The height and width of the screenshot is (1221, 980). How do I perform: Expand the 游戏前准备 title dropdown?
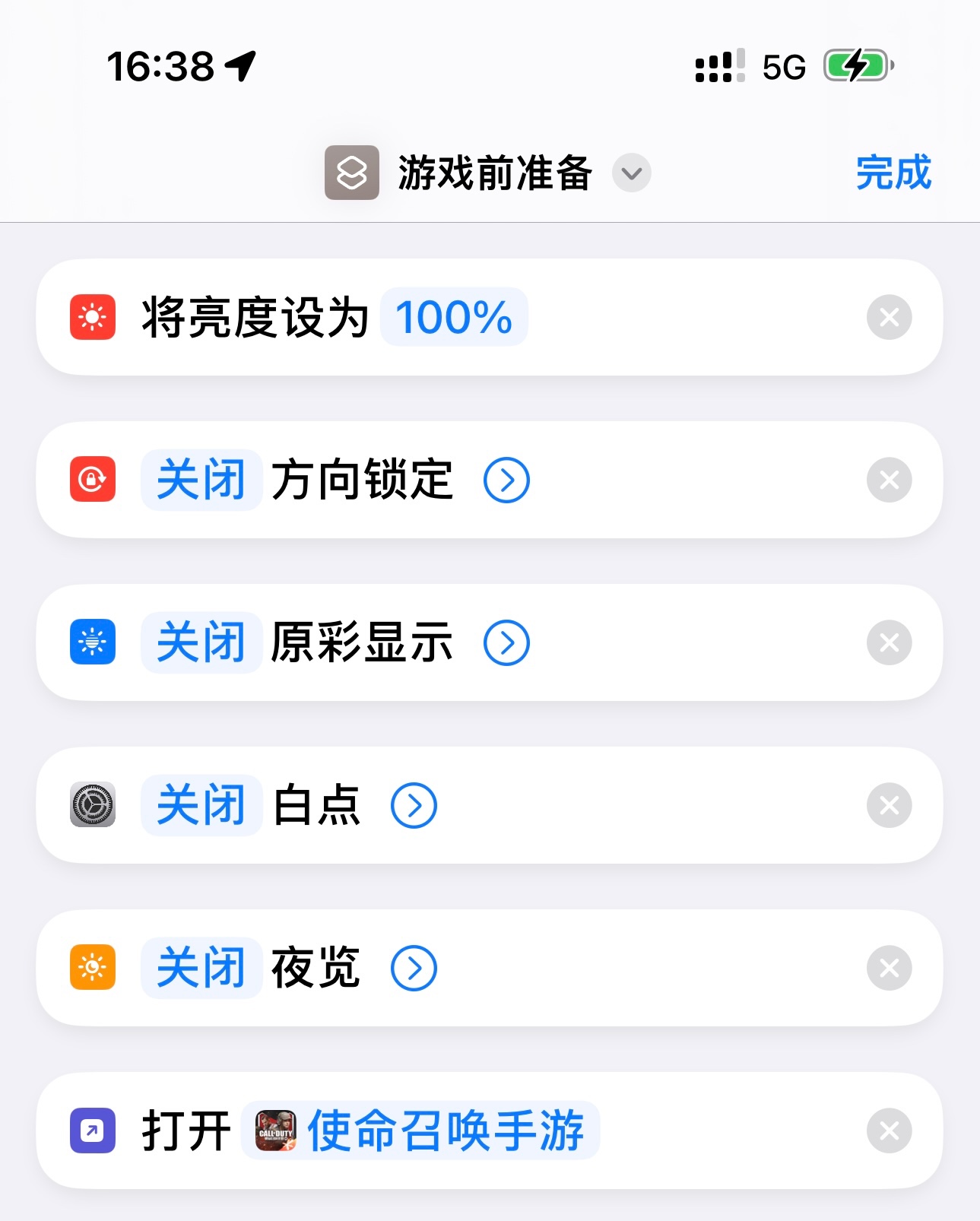631,173
